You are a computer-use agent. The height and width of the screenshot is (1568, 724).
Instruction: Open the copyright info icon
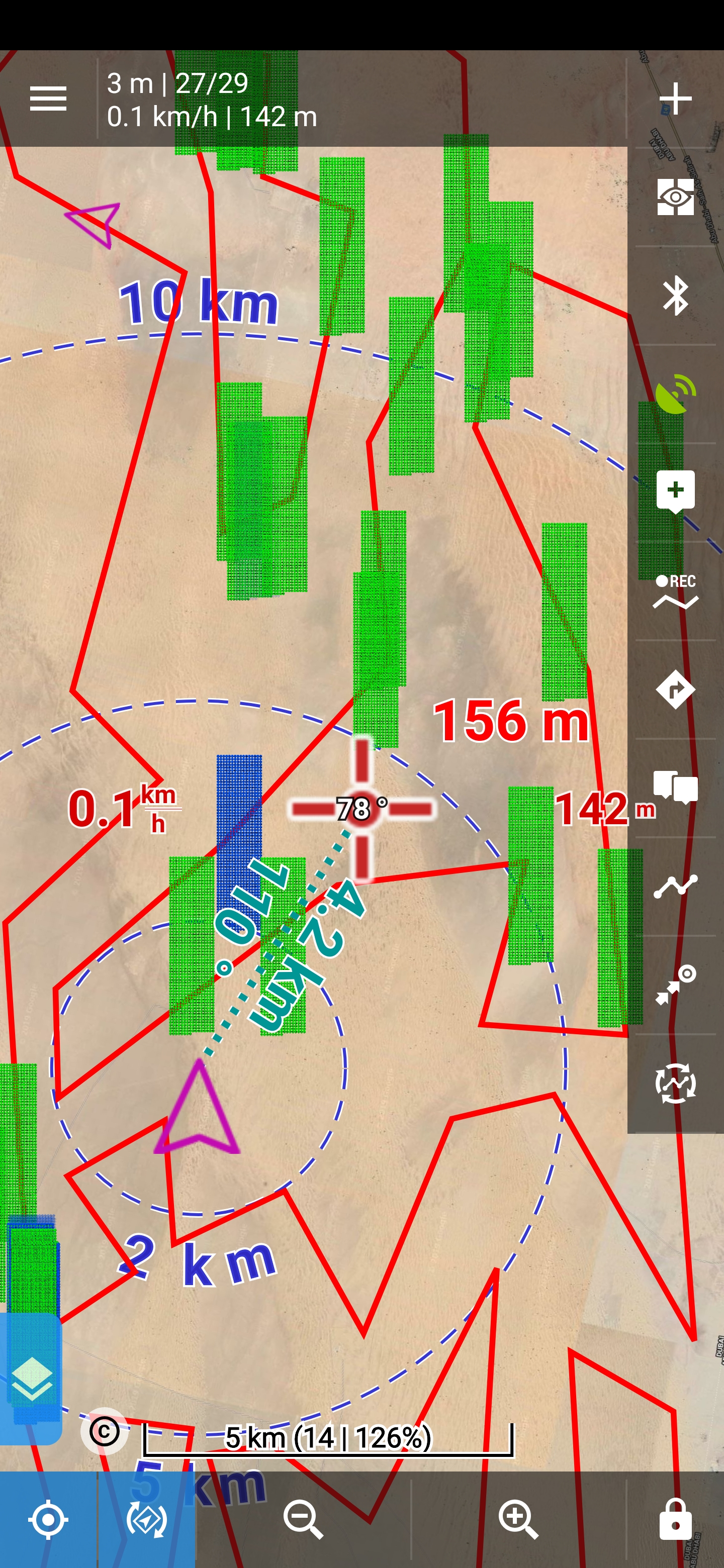[104, 1432]
